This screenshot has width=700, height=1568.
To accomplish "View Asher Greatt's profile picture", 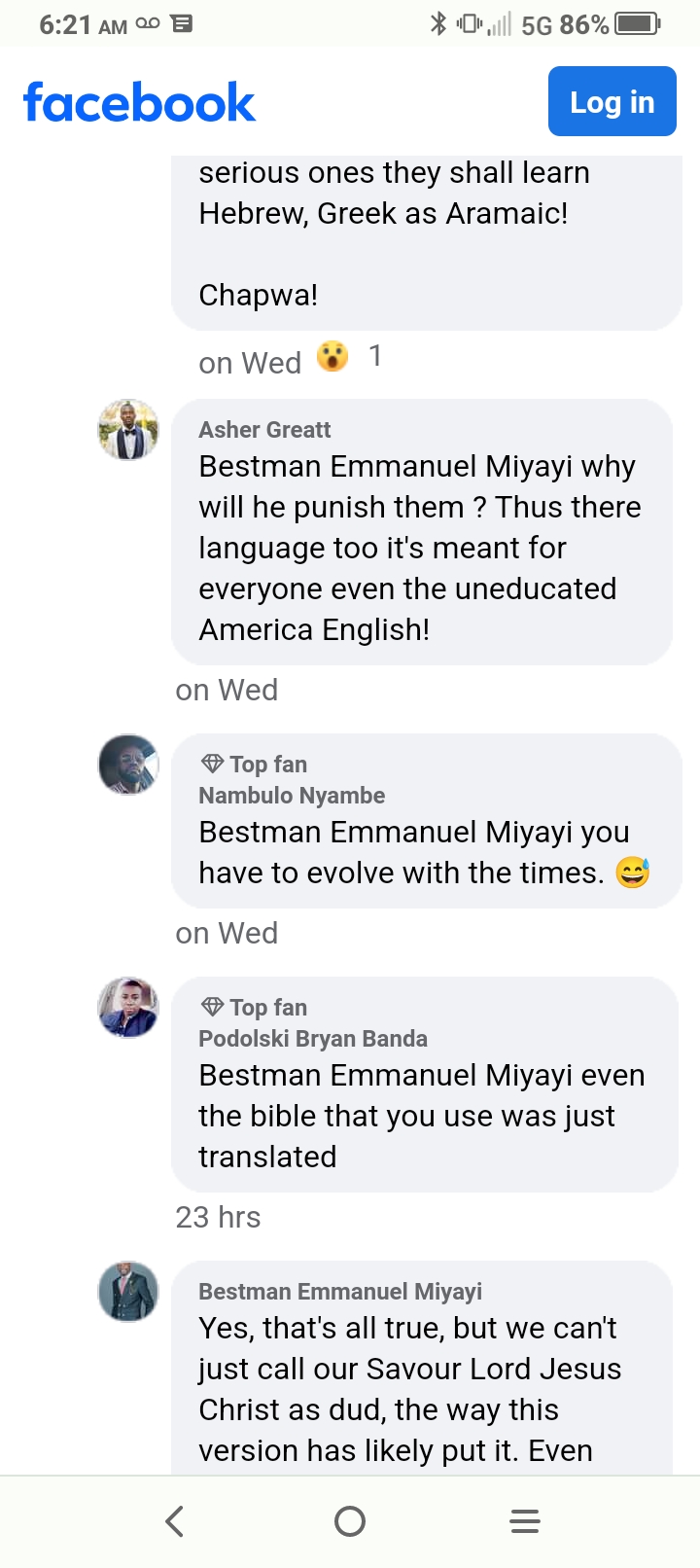I will (128, 430).
